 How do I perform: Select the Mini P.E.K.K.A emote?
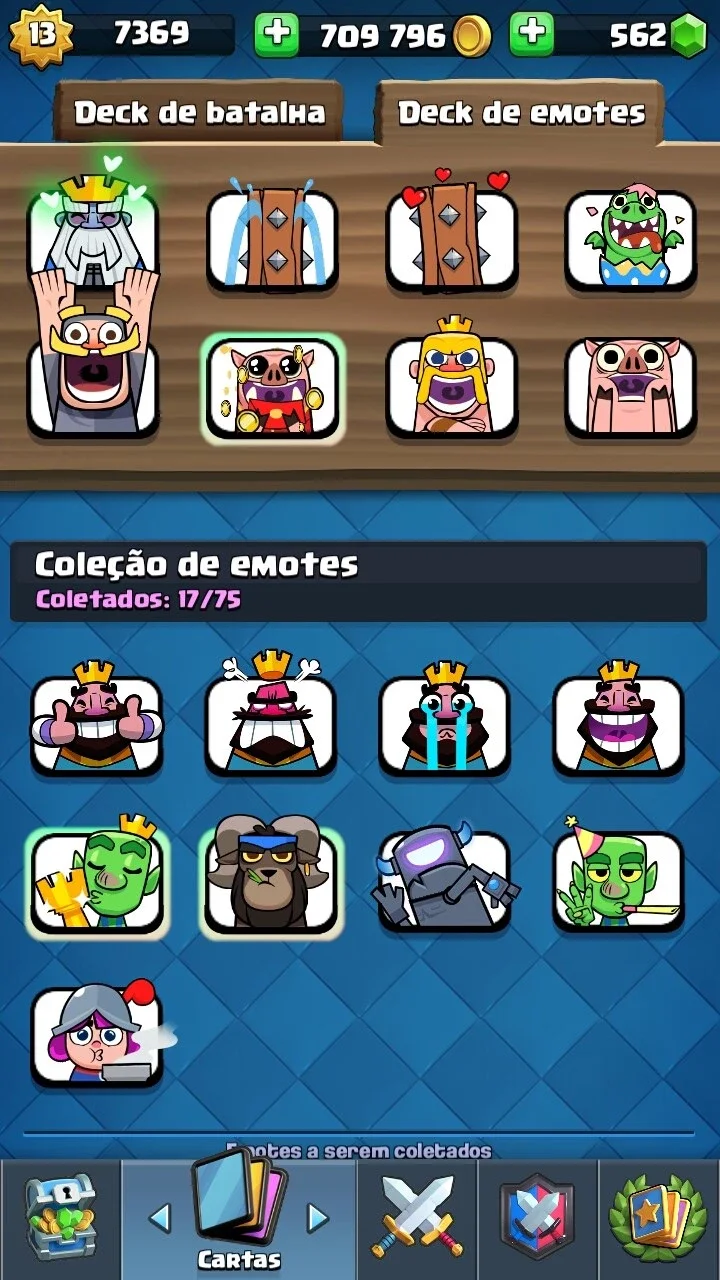pos(444,880)
